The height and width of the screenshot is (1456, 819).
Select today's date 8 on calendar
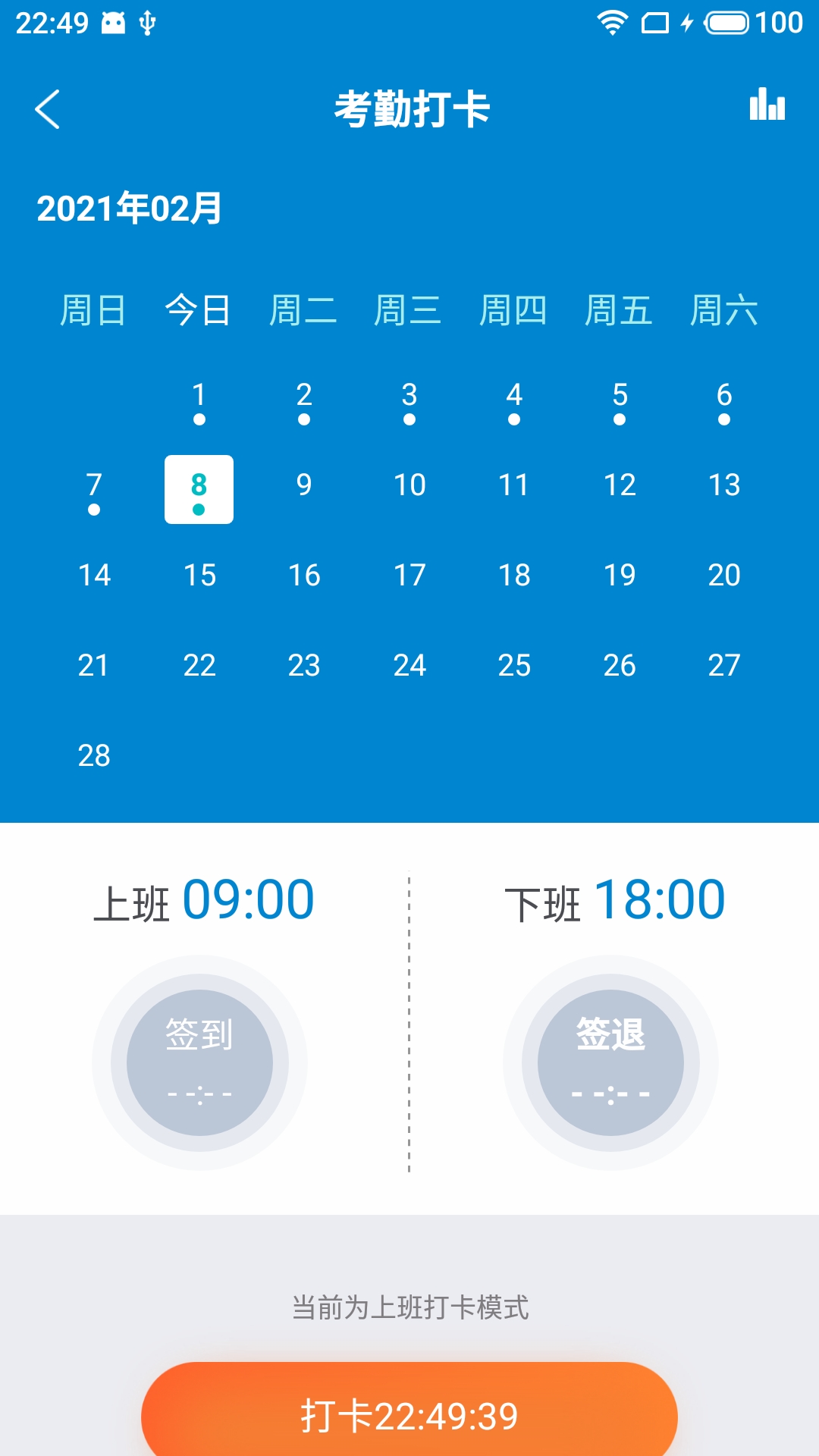click(x=199, y=489)
